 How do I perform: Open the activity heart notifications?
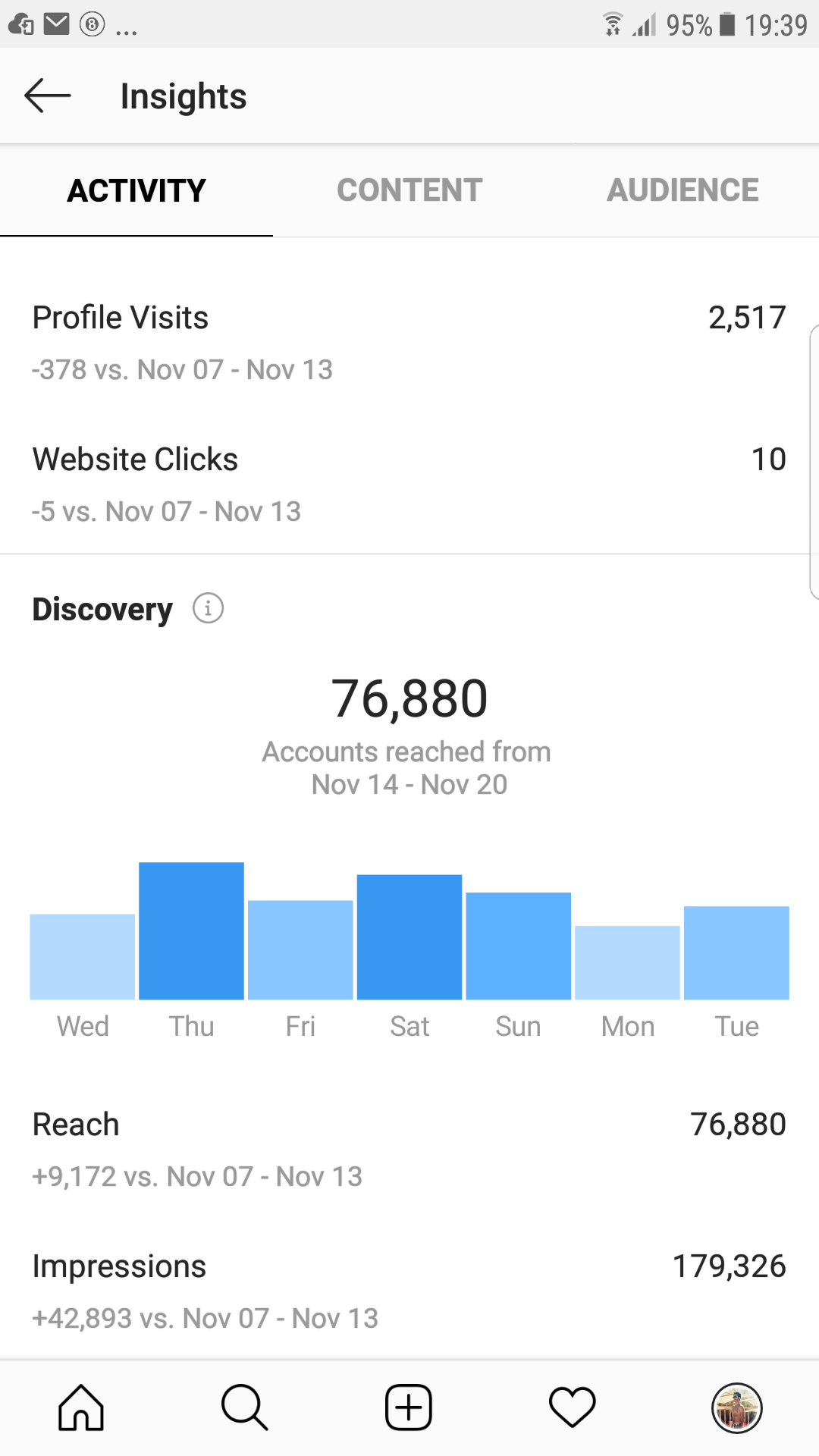pos(573,1407)
